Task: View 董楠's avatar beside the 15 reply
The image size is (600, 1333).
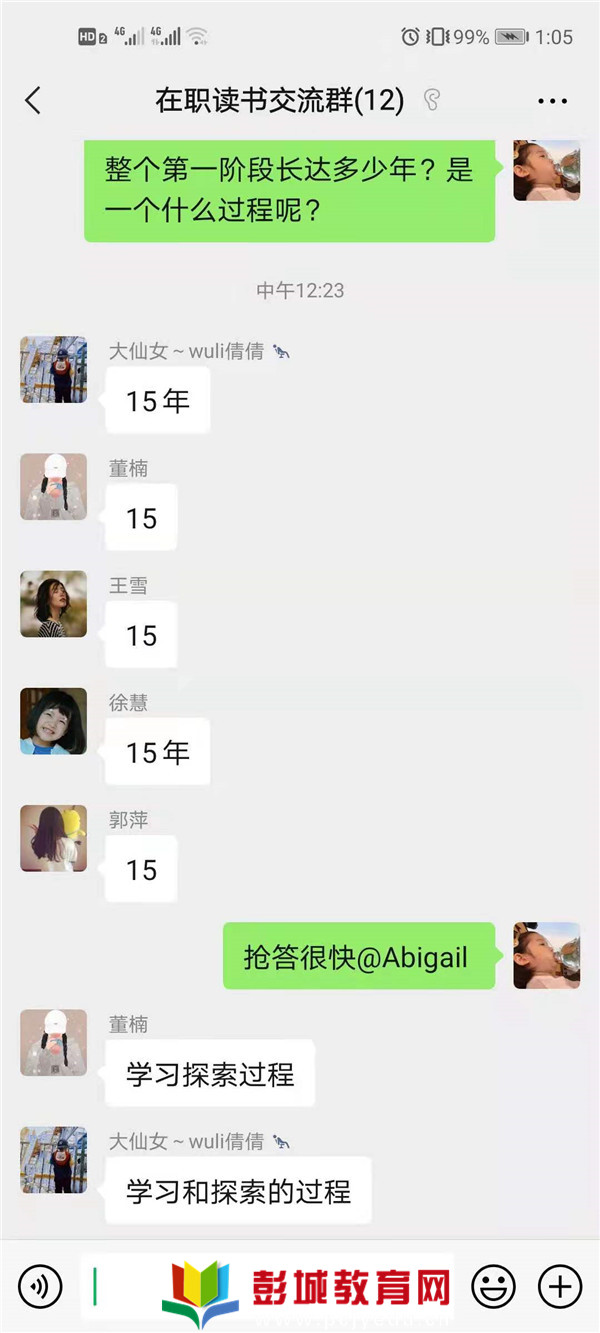Action: pos(53,487)
